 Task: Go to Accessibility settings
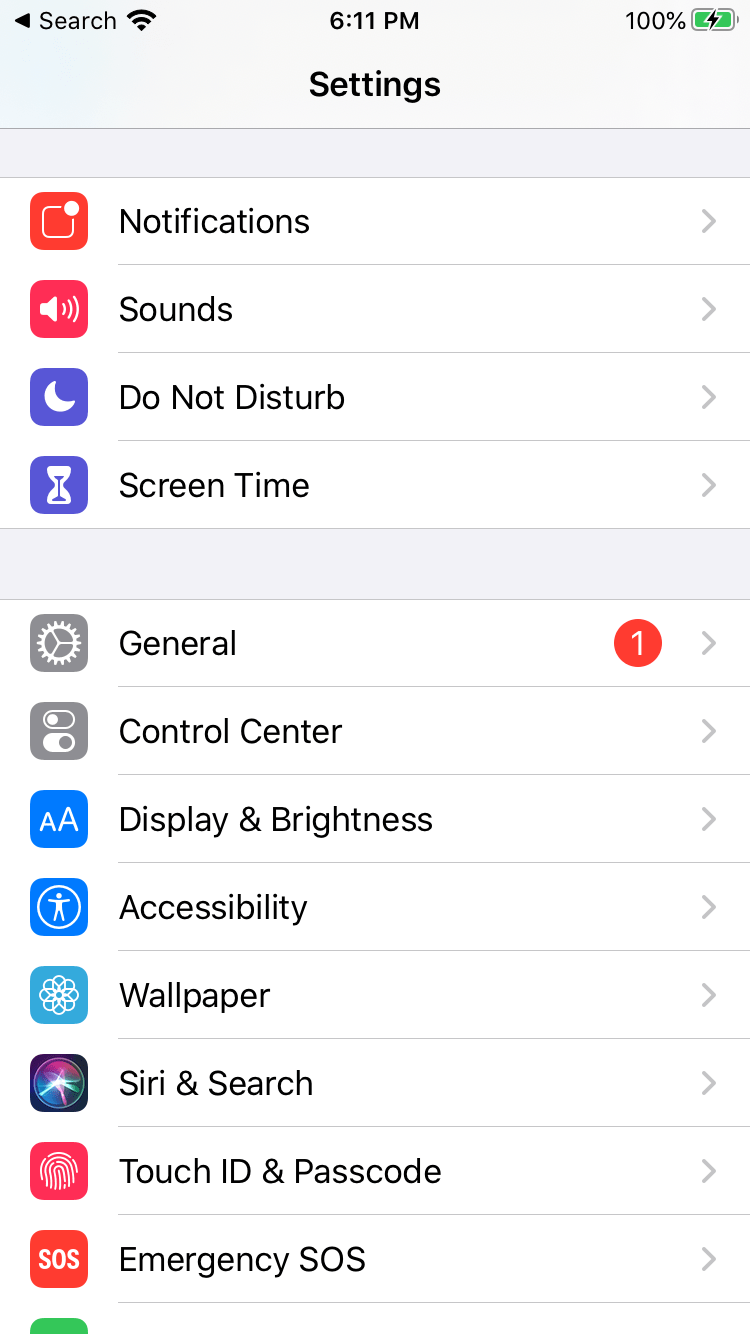[213, 907]
